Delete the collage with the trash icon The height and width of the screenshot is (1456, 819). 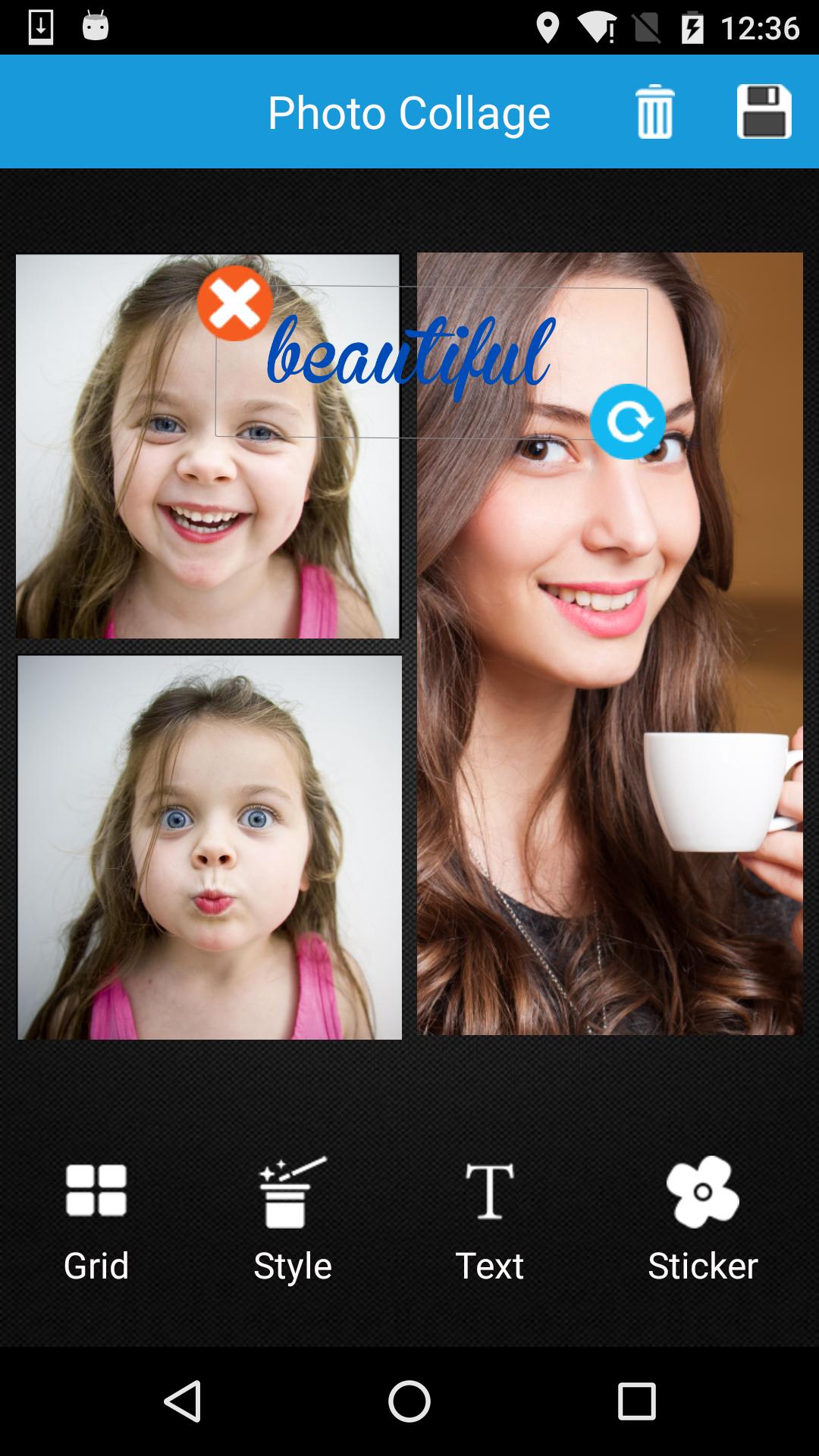point(654,111)
